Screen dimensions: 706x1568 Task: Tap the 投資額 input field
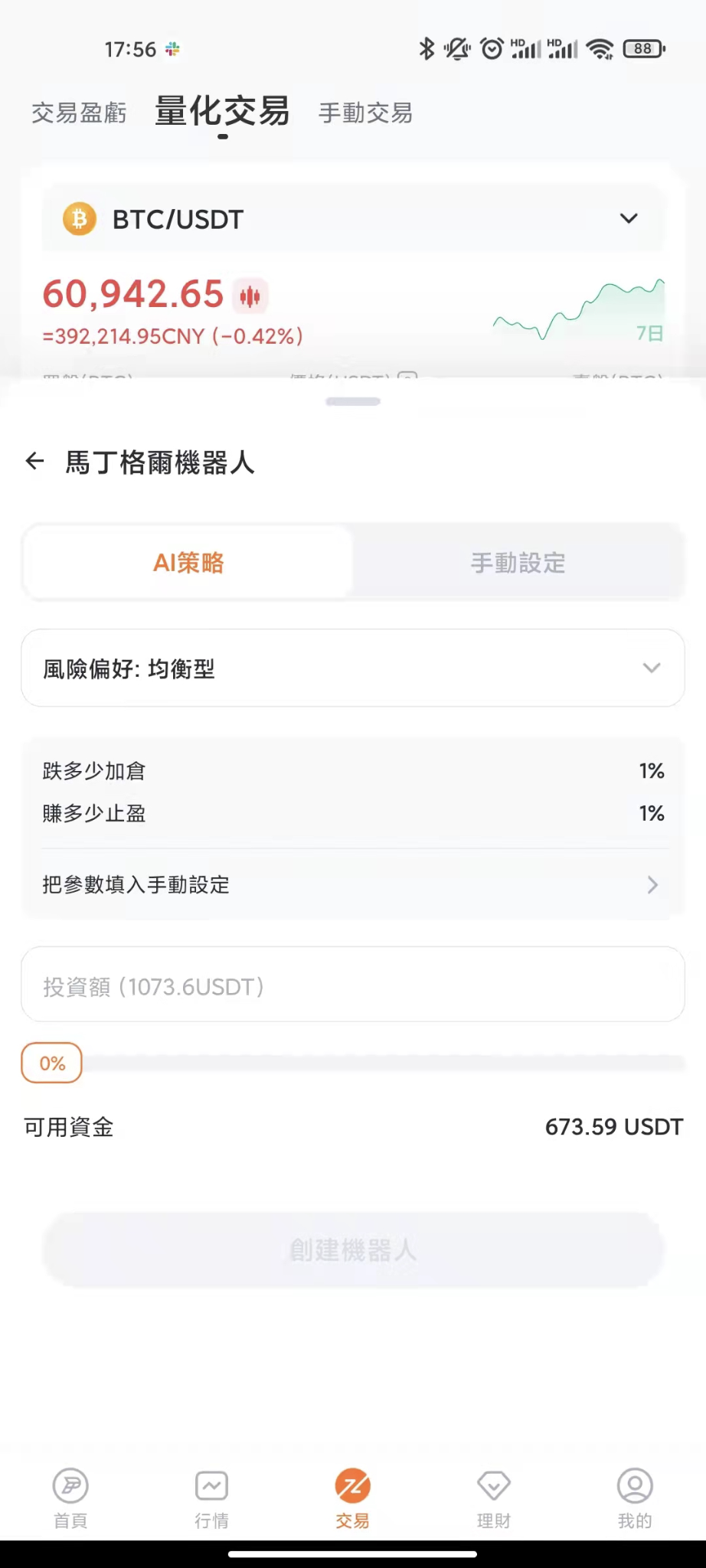[x=353, y=985]
